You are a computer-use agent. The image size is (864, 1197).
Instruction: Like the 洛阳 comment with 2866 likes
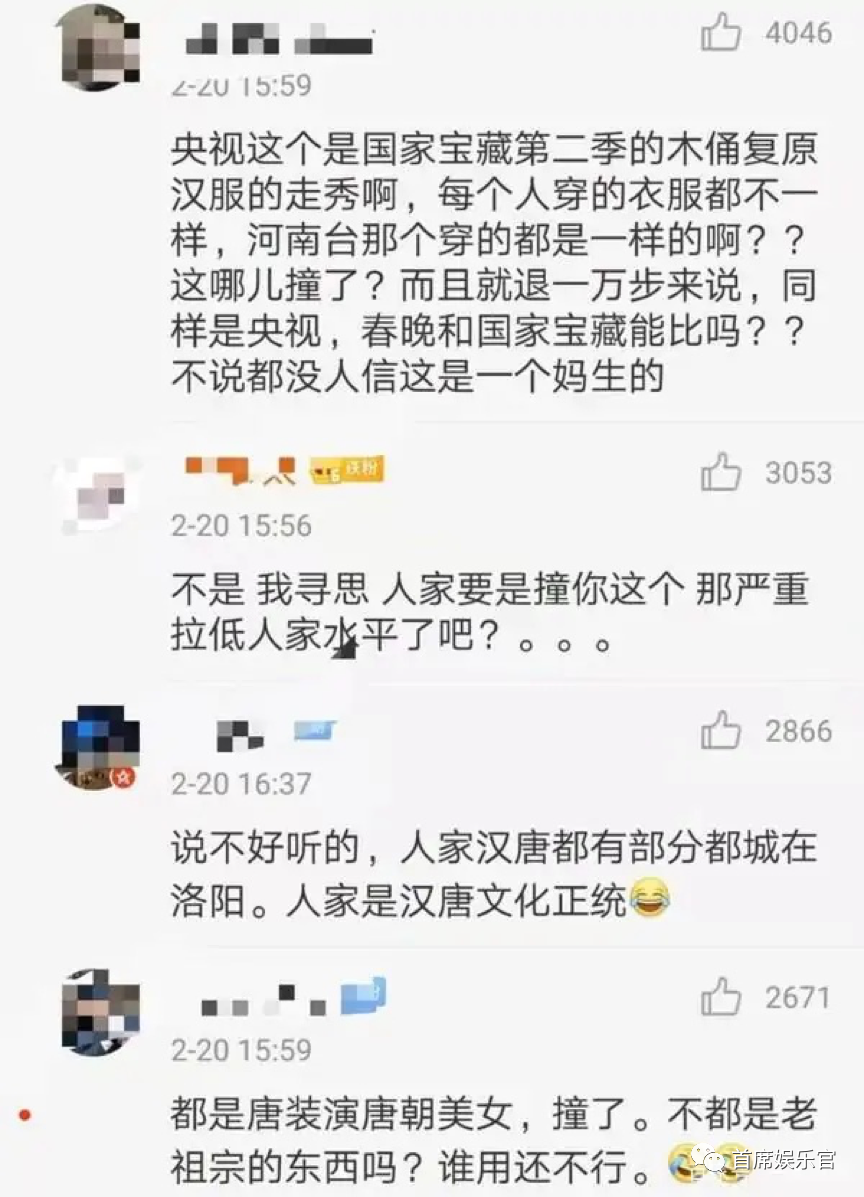pos(720,731)
